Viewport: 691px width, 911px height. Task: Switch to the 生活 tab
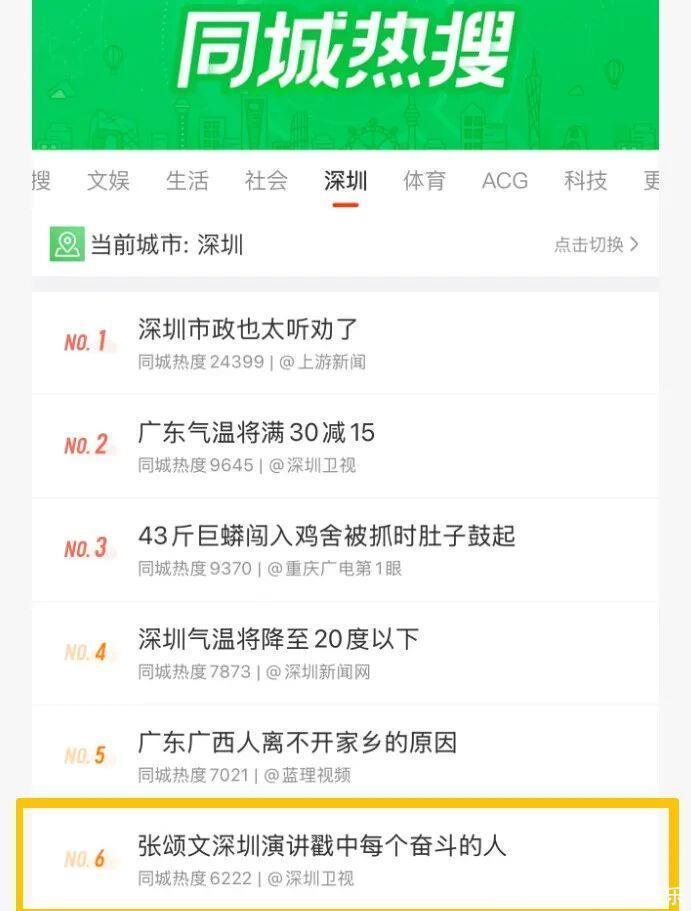pos(187,180)
